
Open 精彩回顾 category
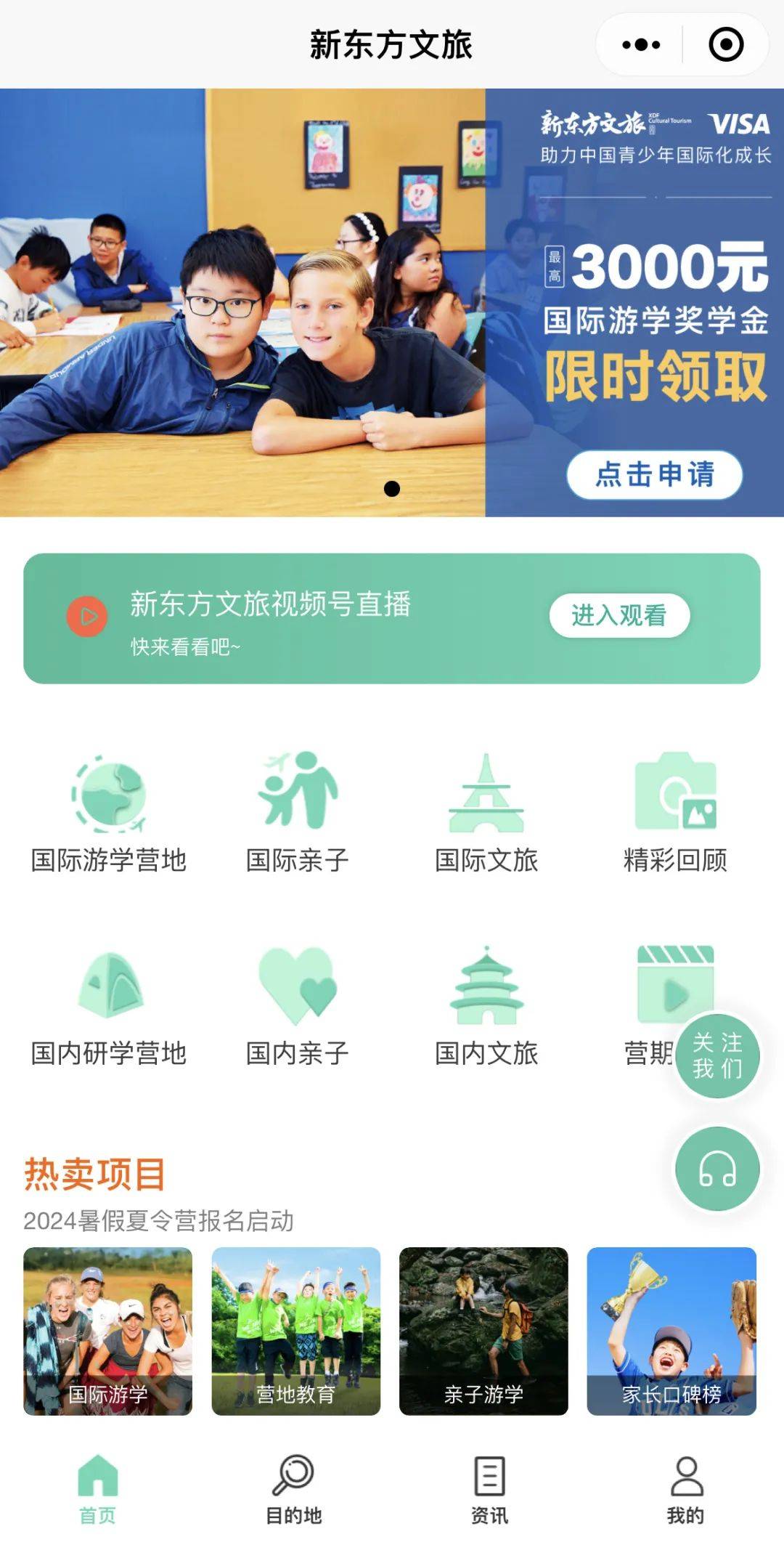click(675, 812)
